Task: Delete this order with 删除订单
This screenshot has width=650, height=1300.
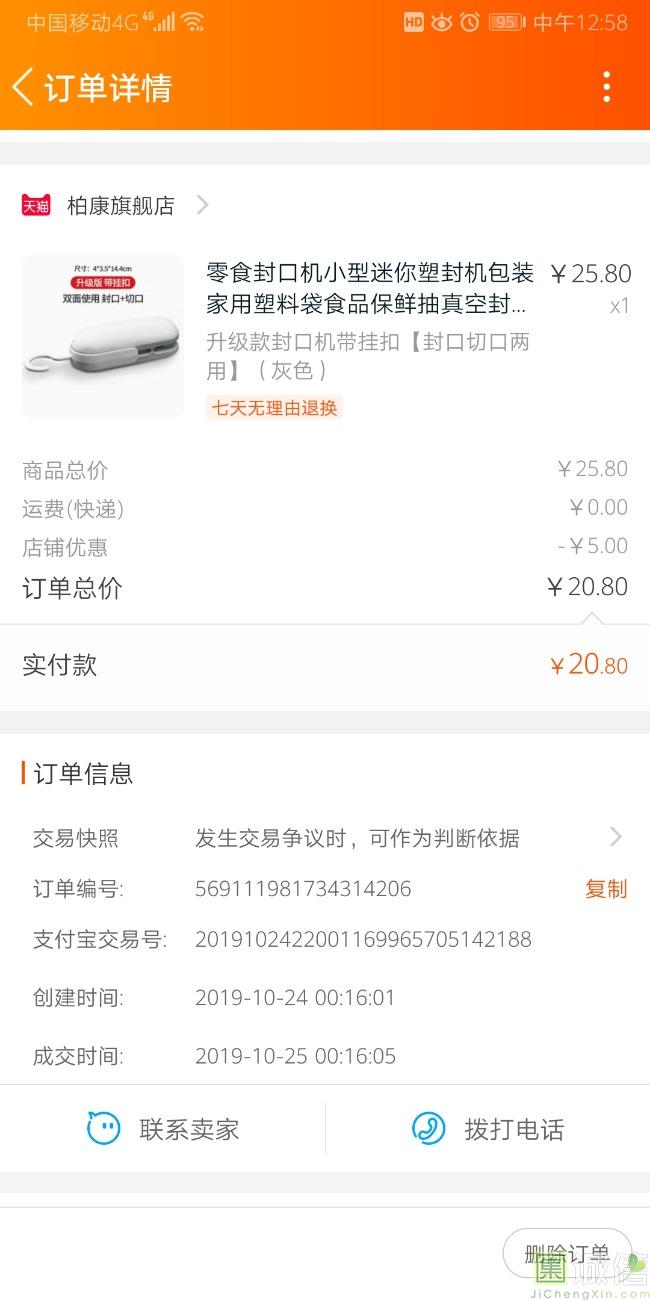Action: click(566, 1254)
